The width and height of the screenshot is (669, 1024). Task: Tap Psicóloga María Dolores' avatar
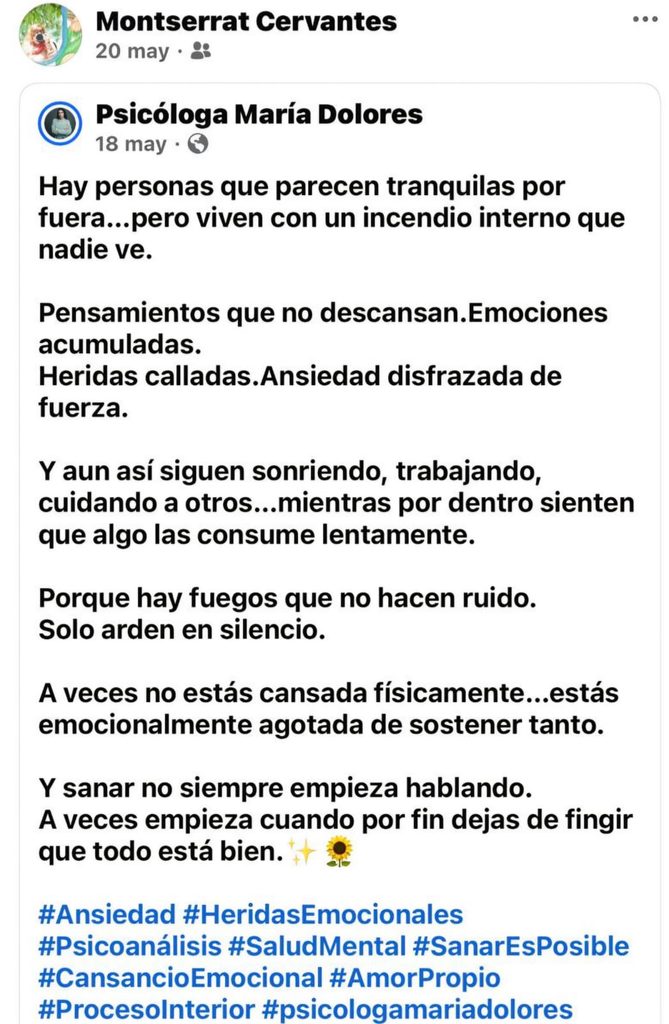[x=60, y=123]
